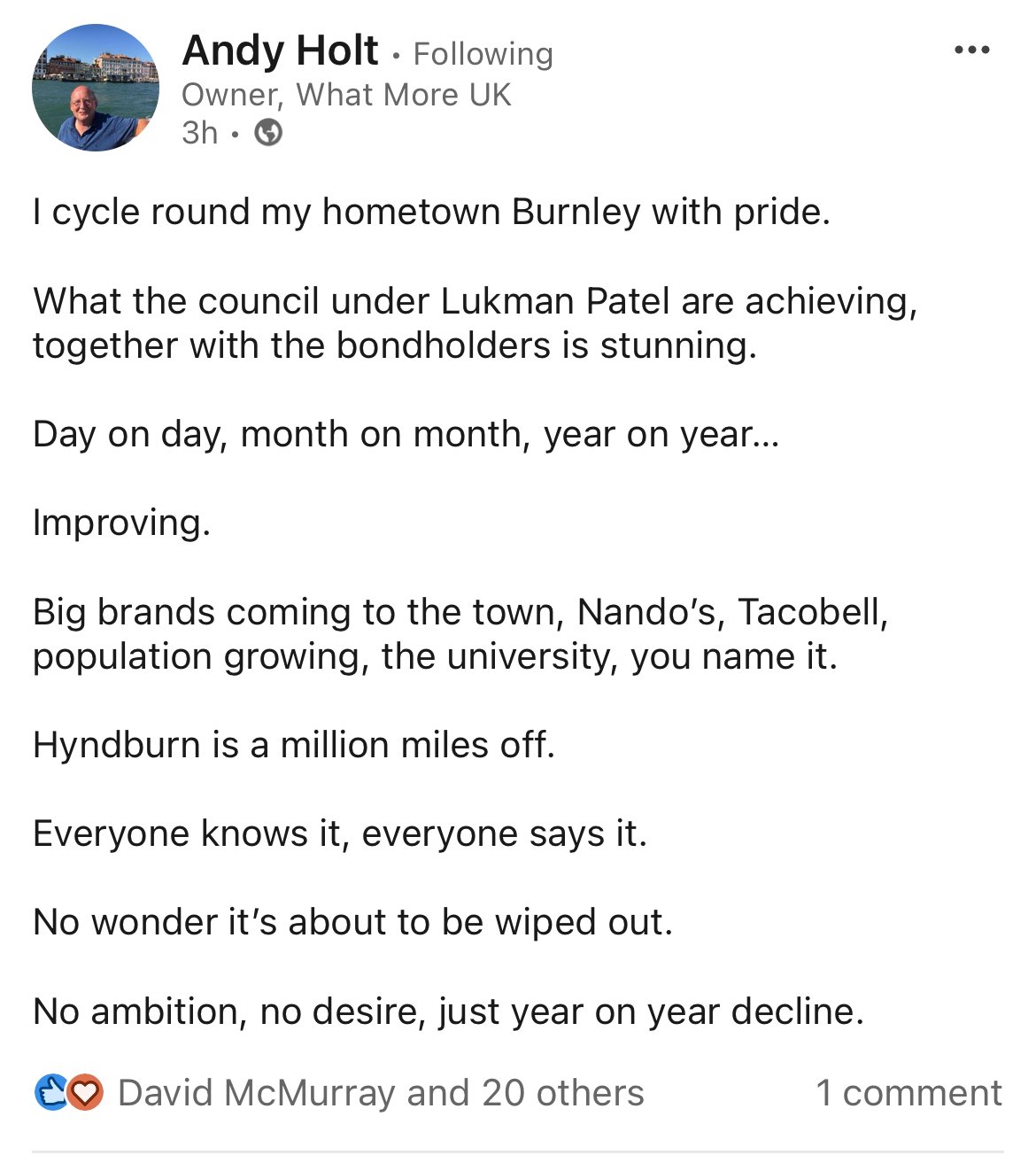Open the 1 comment on this post
The height and width of the screenshot is (1155, 1036).
[908, 1093]
